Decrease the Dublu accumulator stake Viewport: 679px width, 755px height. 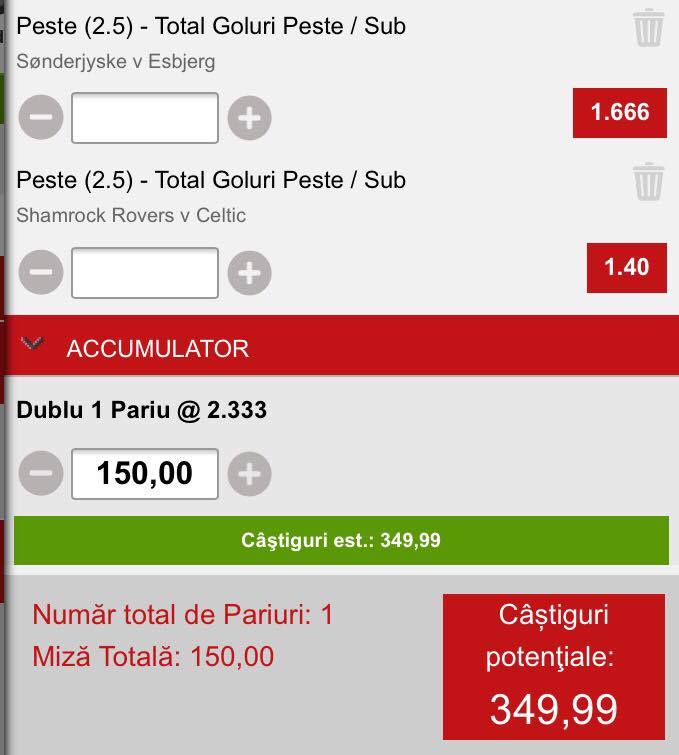[x=41, y=473]
